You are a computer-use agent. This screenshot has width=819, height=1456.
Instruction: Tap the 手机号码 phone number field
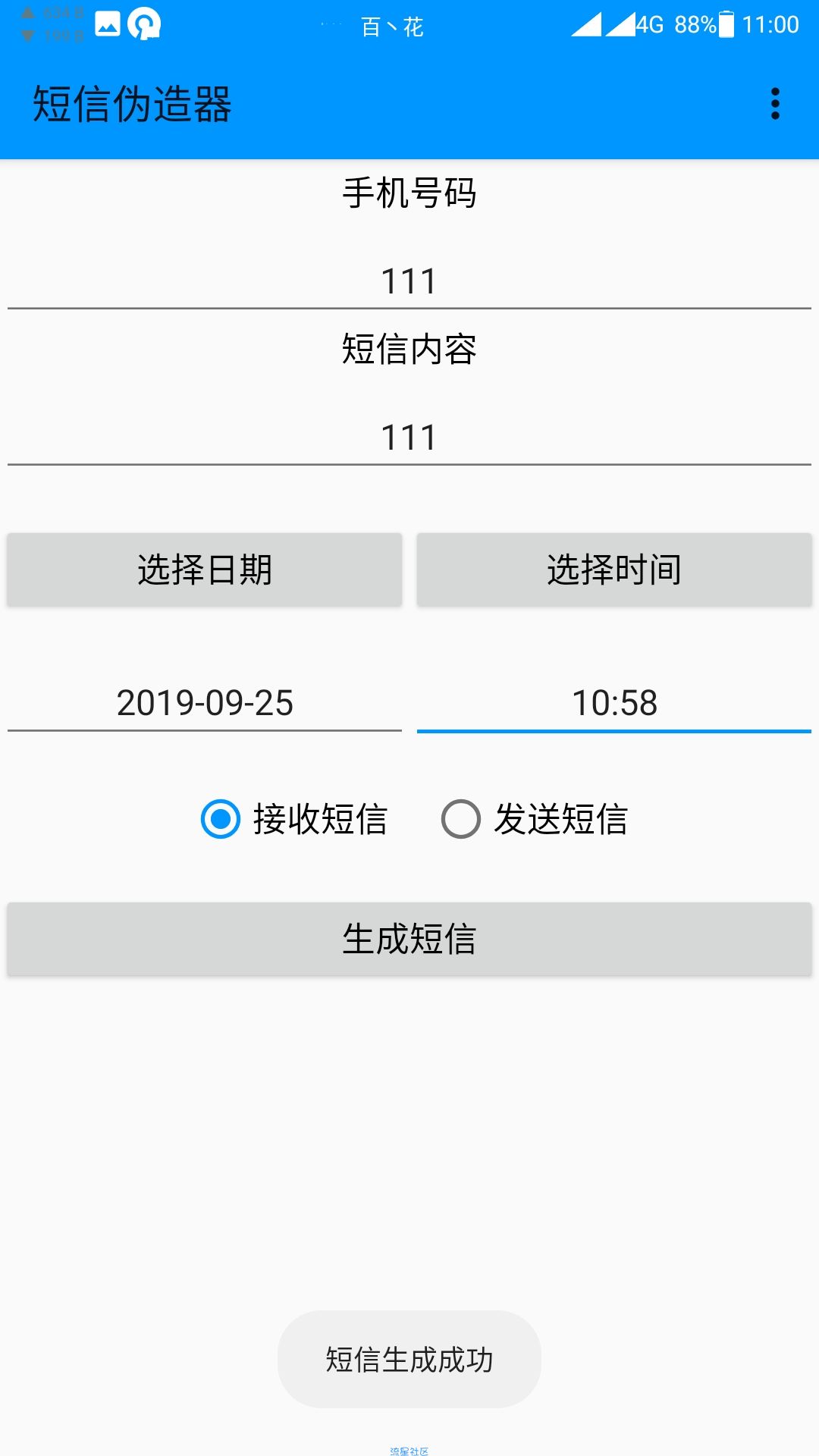point(409,281)
